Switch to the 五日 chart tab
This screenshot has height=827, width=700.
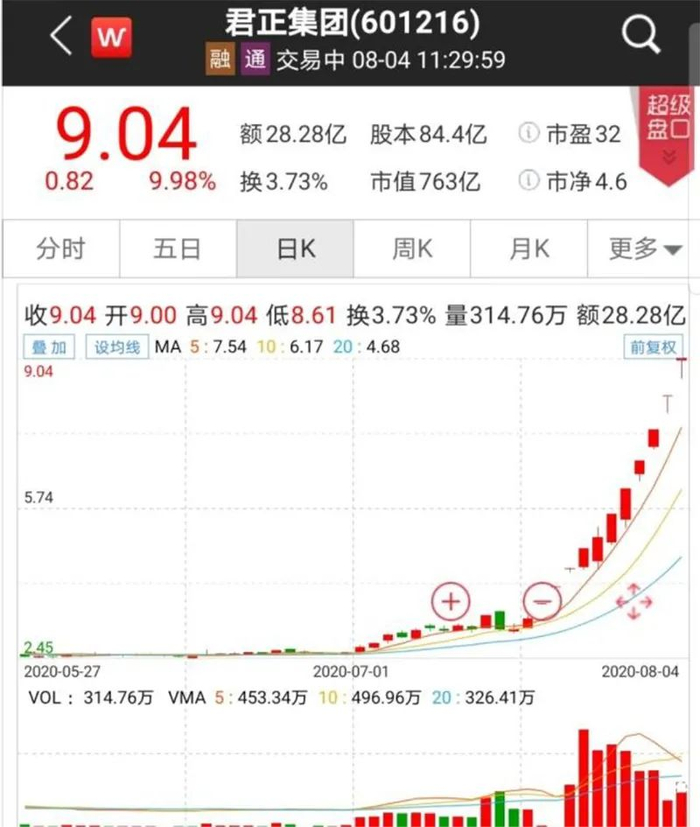[177, 249]
